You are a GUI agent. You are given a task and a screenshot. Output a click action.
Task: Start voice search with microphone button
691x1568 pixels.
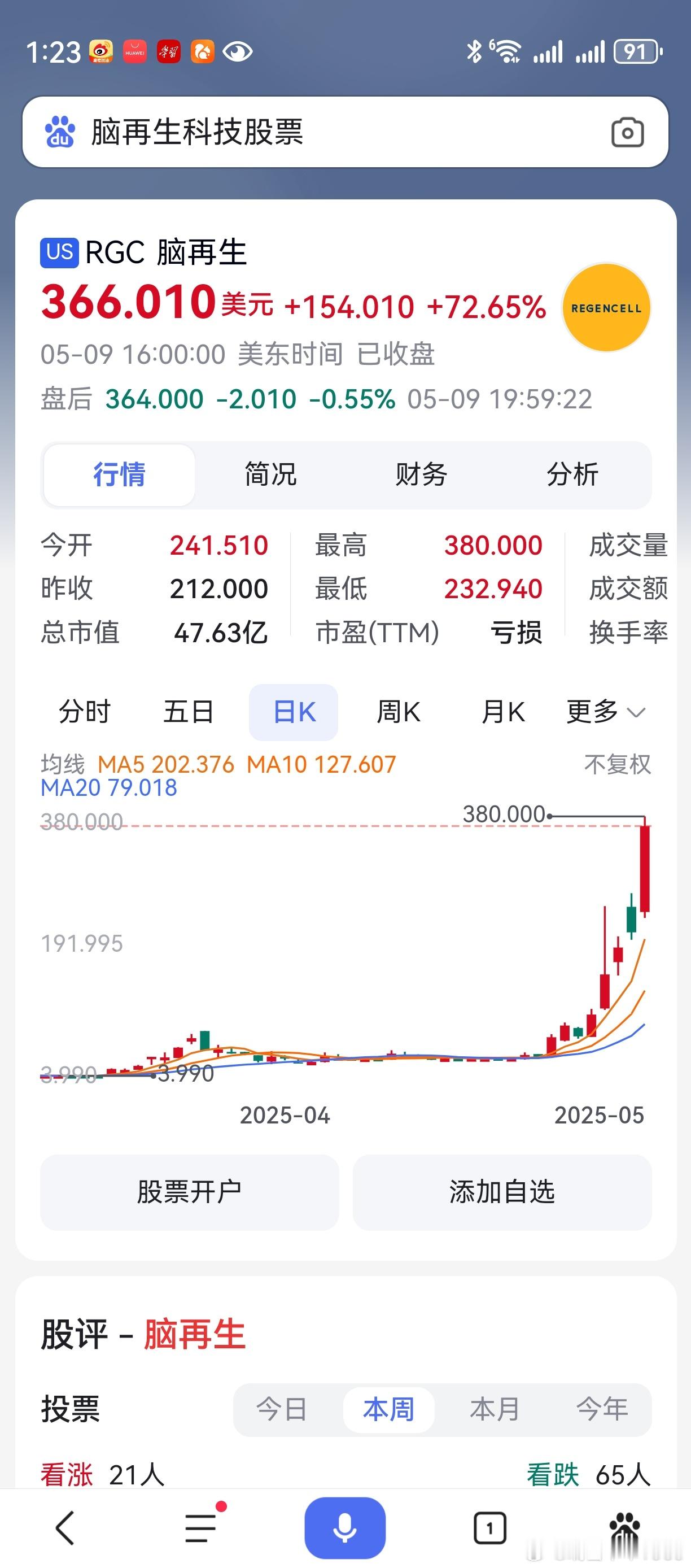point(345,1528)
